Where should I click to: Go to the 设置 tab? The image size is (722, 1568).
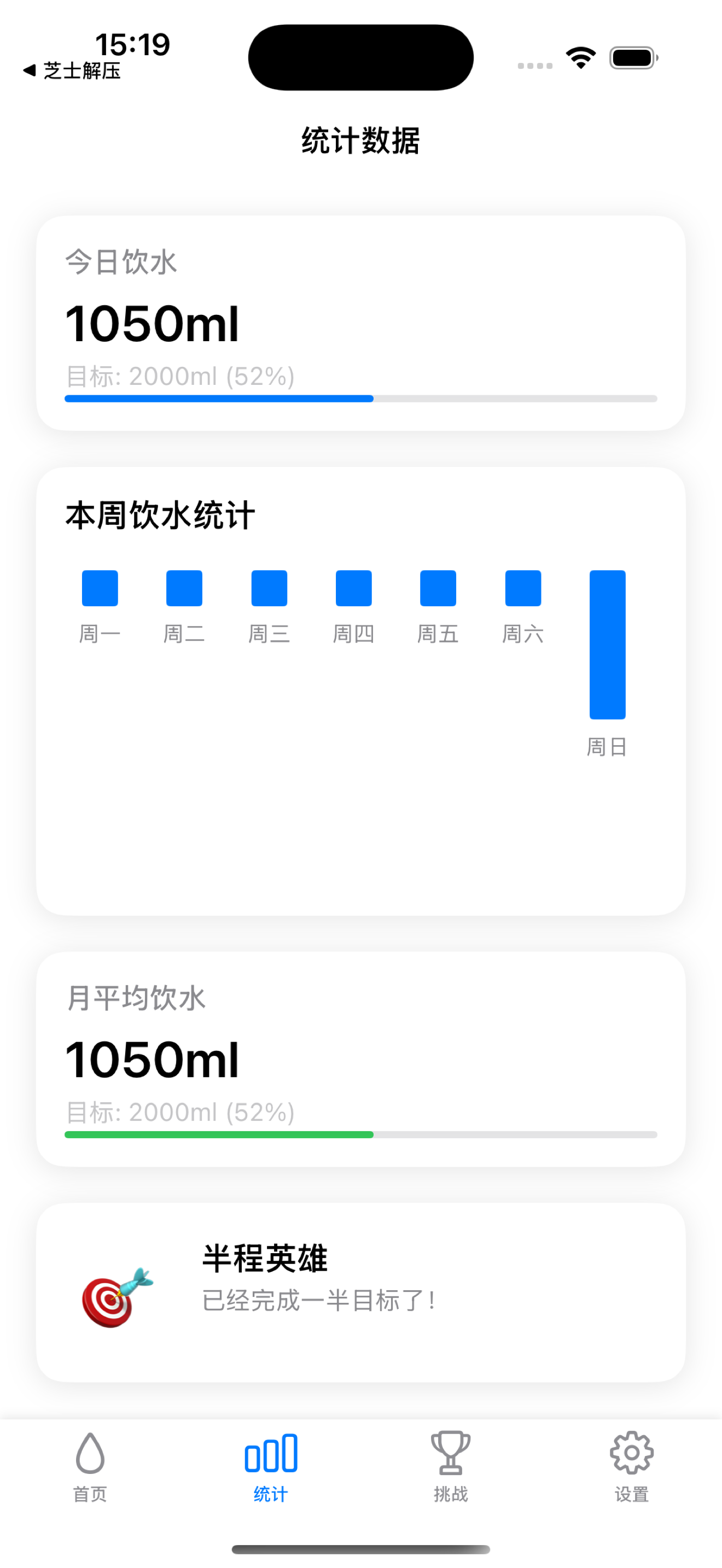631,1467
